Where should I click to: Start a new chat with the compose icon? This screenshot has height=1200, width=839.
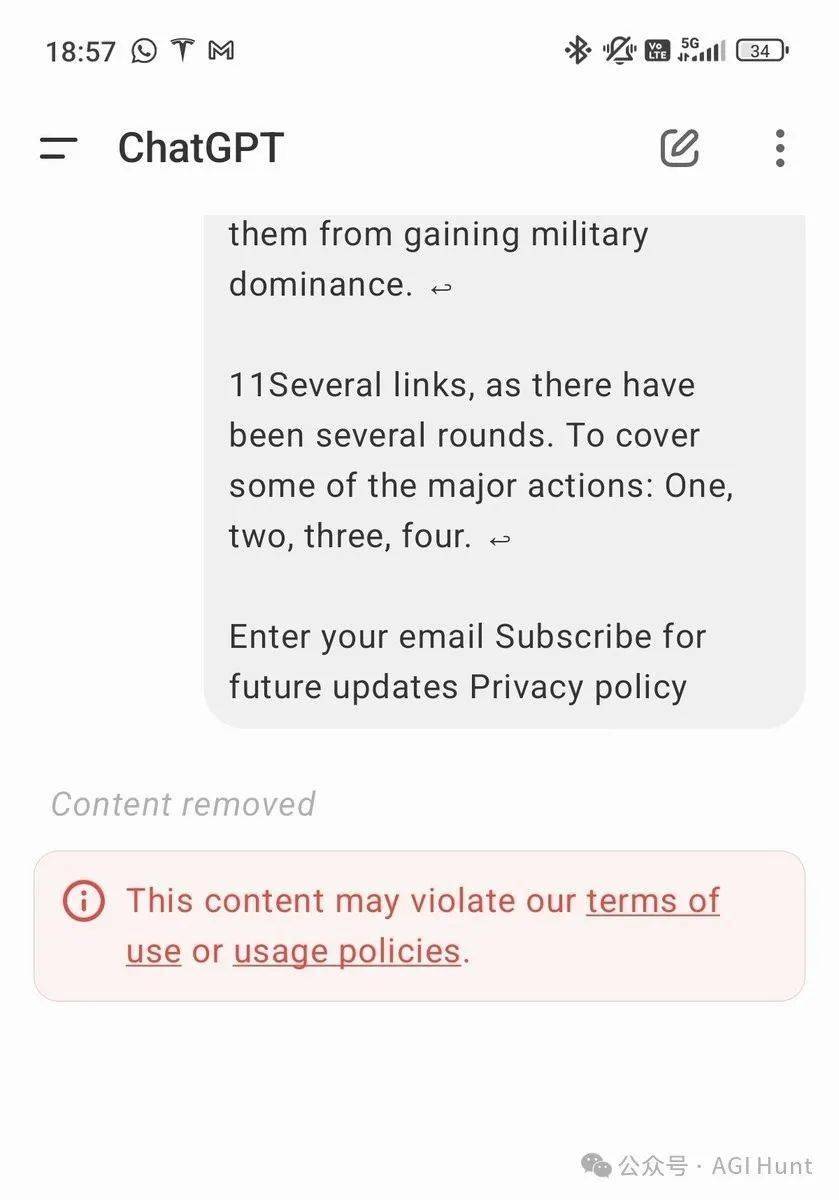click(680, 148)
